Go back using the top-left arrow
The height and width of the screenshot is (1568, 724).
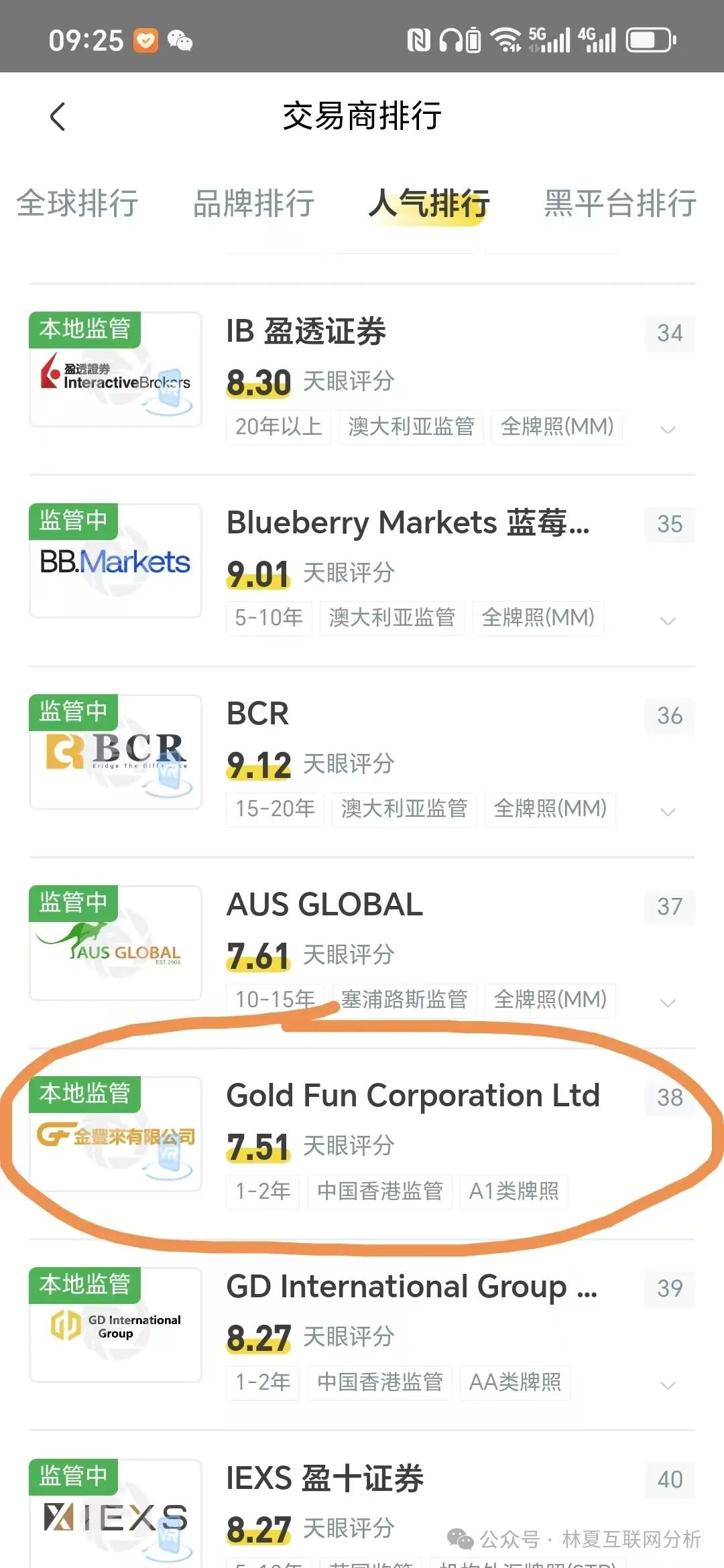[58, 117]
